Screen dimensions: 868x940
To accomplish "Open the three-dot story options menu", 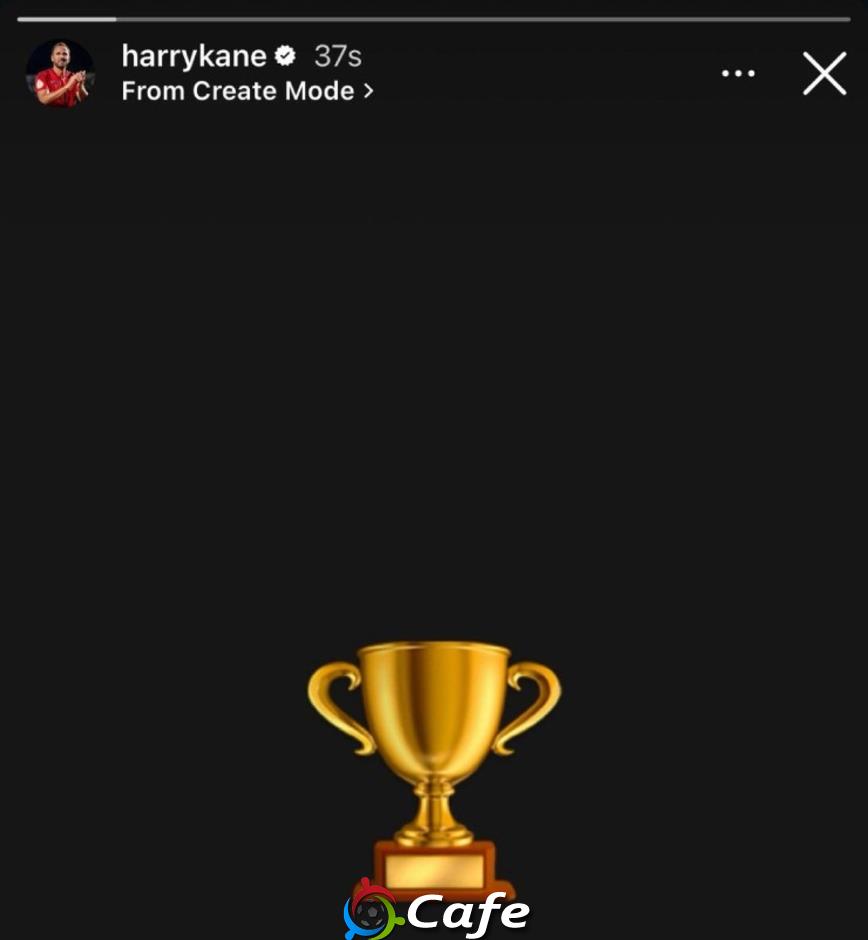I will pyautogui.click(x=738, y=74).
